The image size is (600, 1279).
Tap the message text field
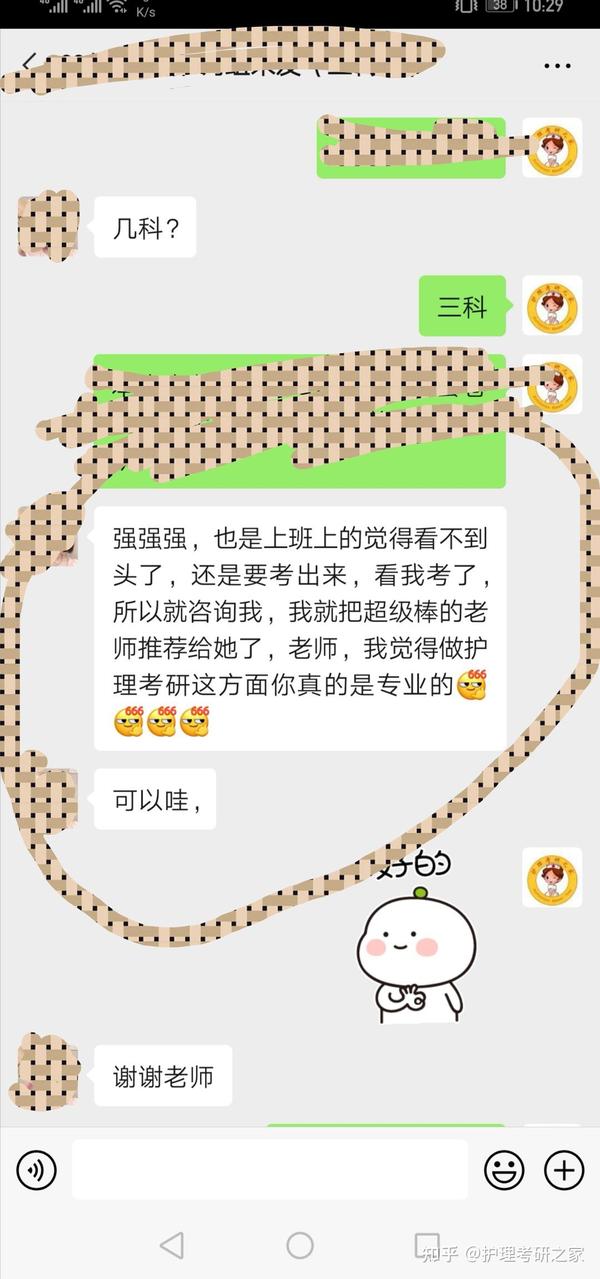270,1169
